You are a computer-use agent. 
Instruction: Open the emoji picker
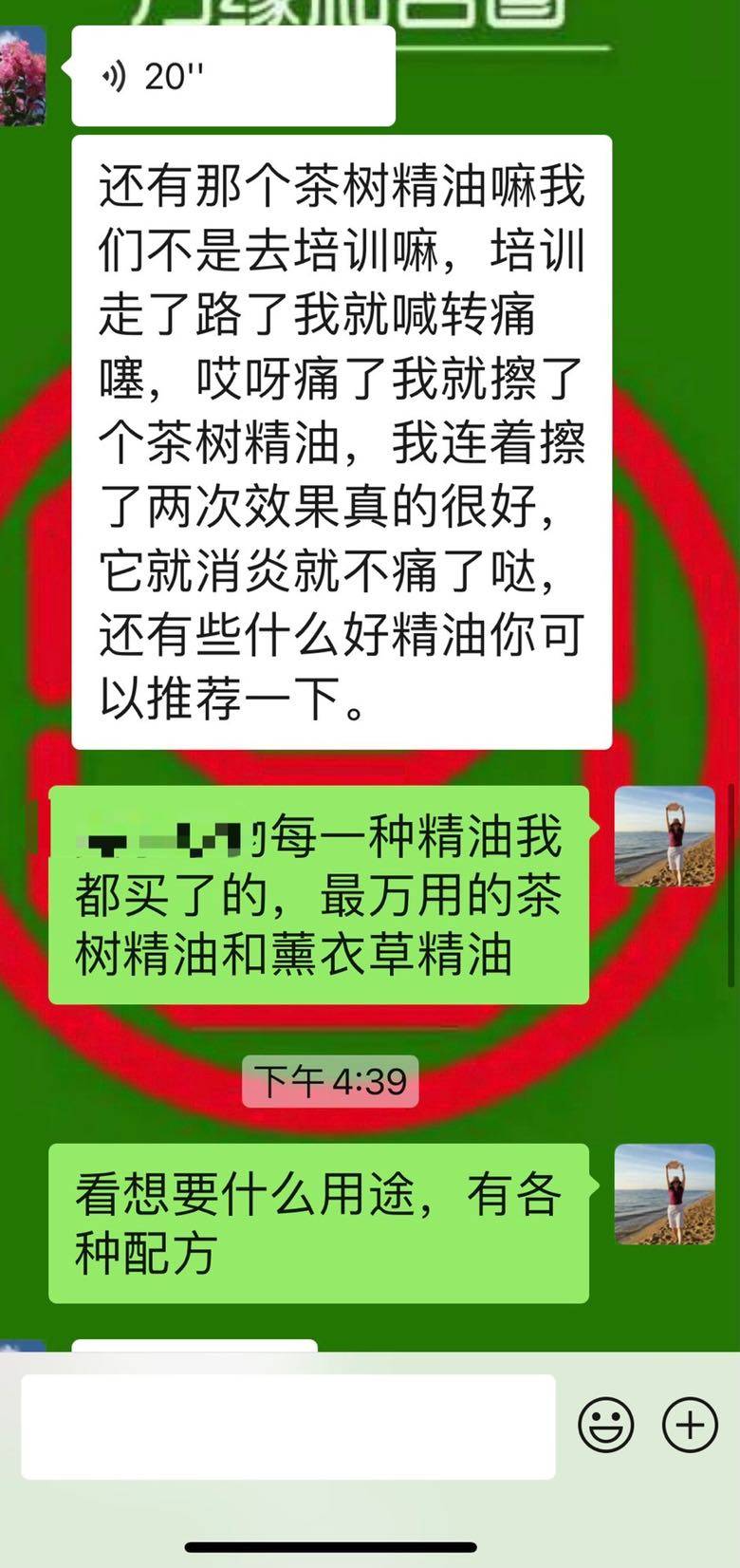[605, 1425]
